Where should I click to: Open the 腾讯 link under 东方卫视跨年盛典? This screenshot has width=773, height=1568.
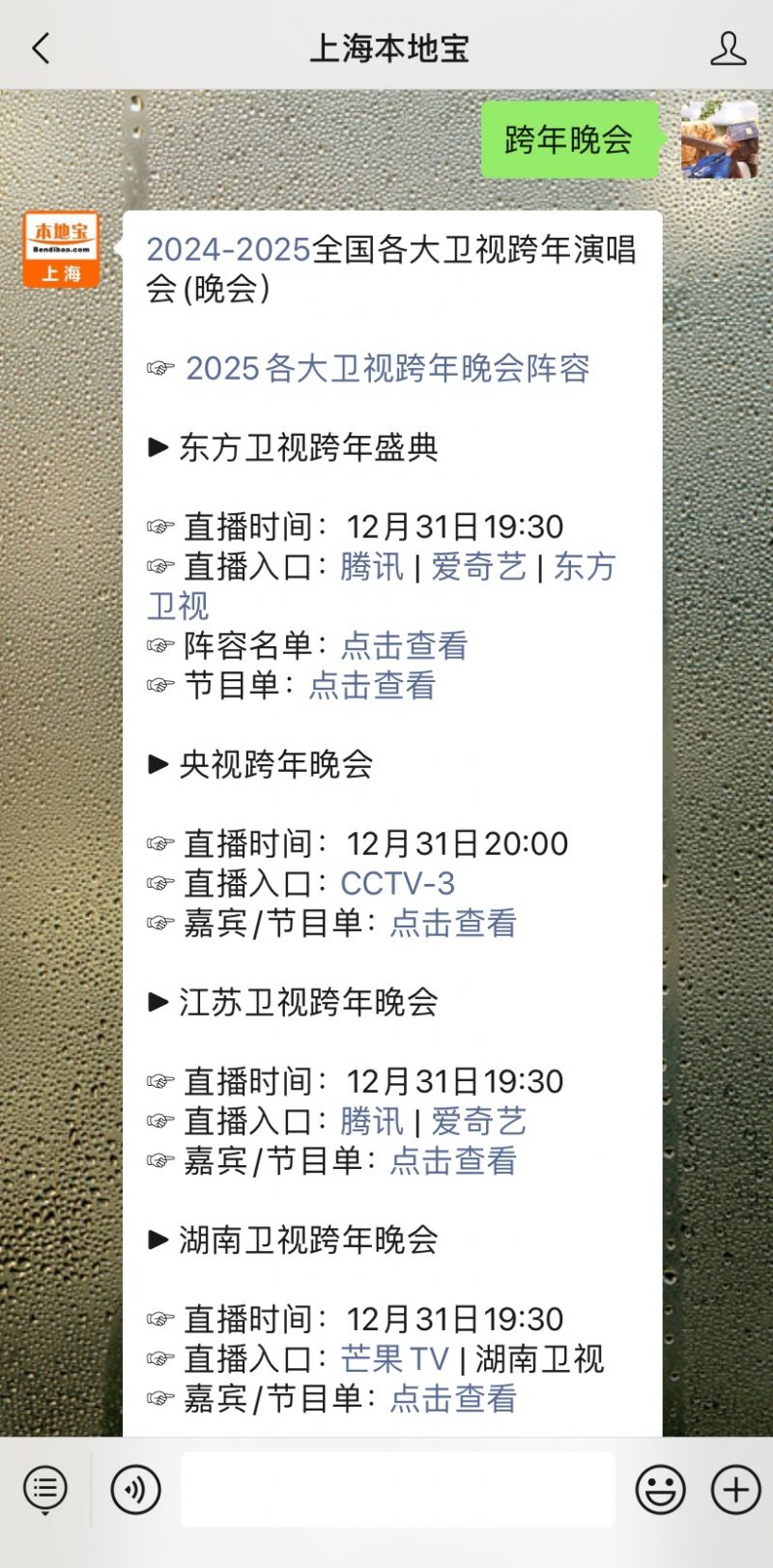coord(372,566)
